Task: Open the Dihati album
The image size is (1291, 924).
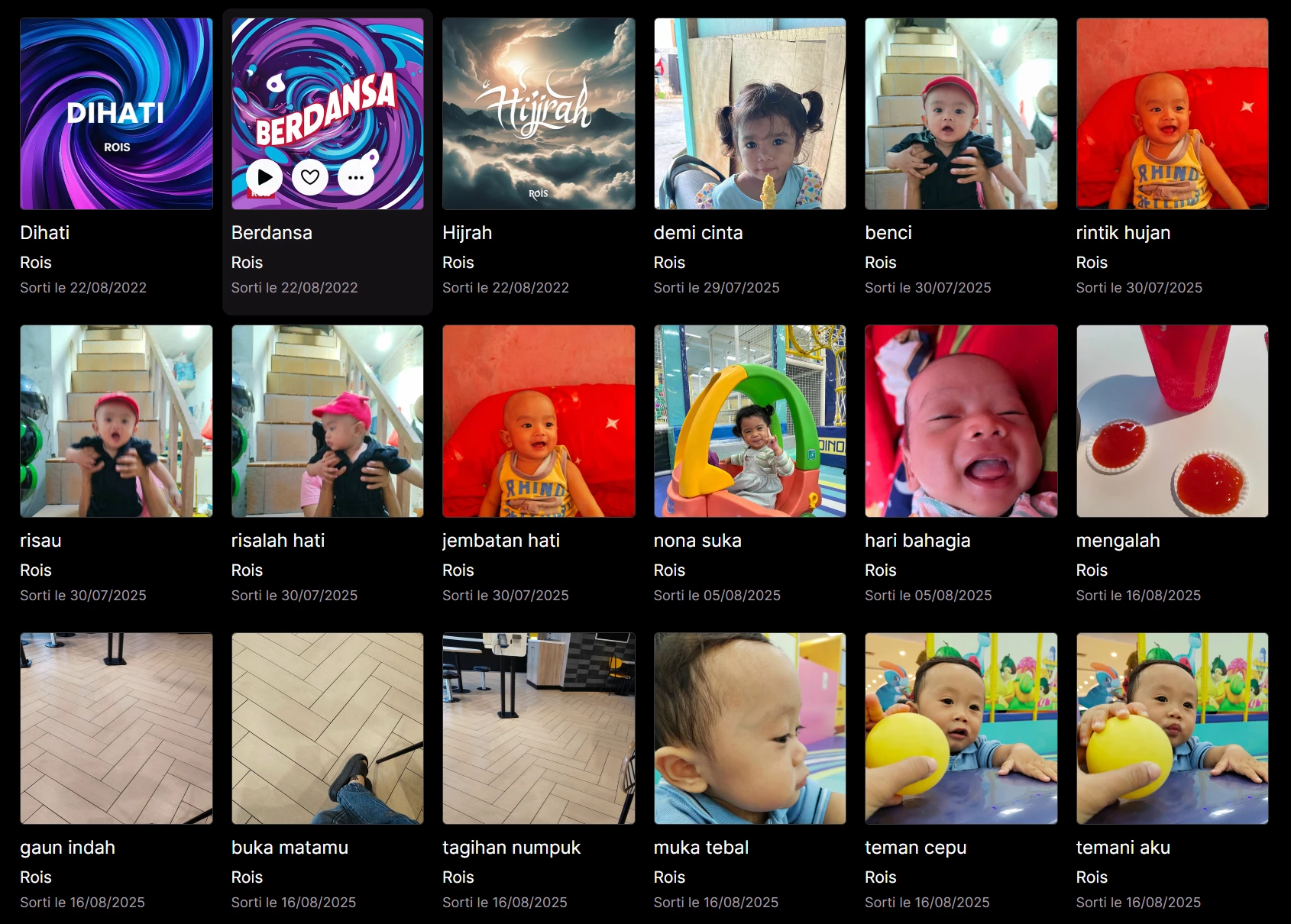Action: [x=116, y=114]
